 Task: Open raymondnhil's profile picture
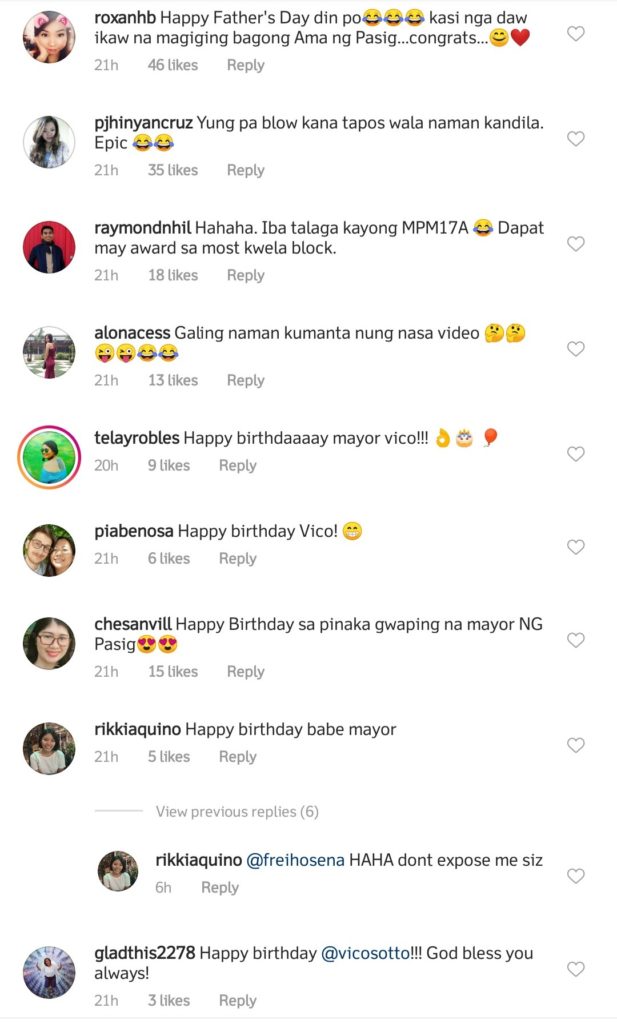point(49,247)
